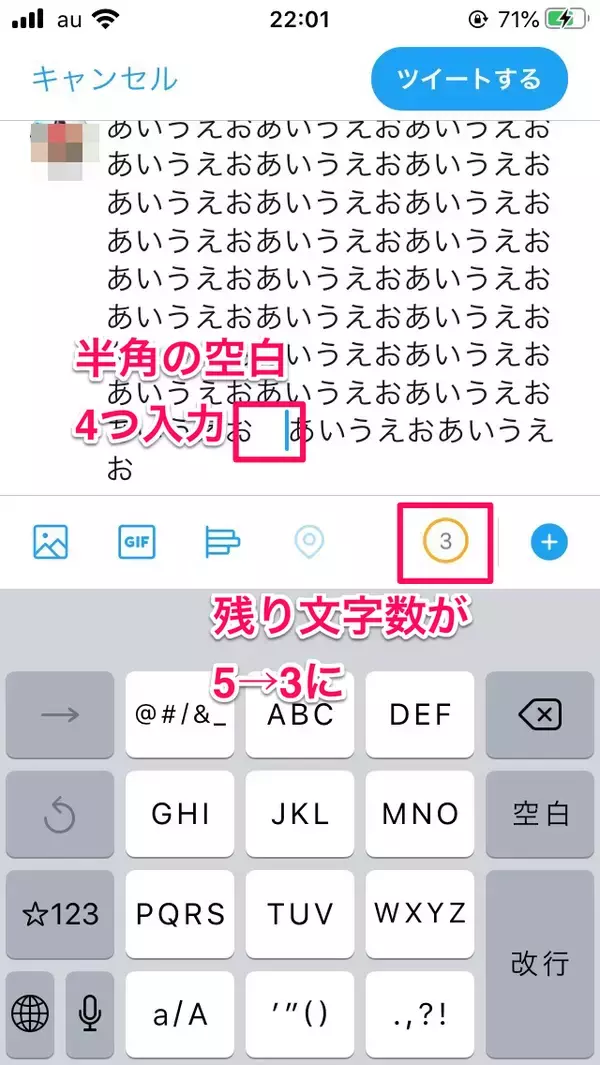Tap the 空白 space key
This screenshot has height=1065, width=600.
point(540,813)
